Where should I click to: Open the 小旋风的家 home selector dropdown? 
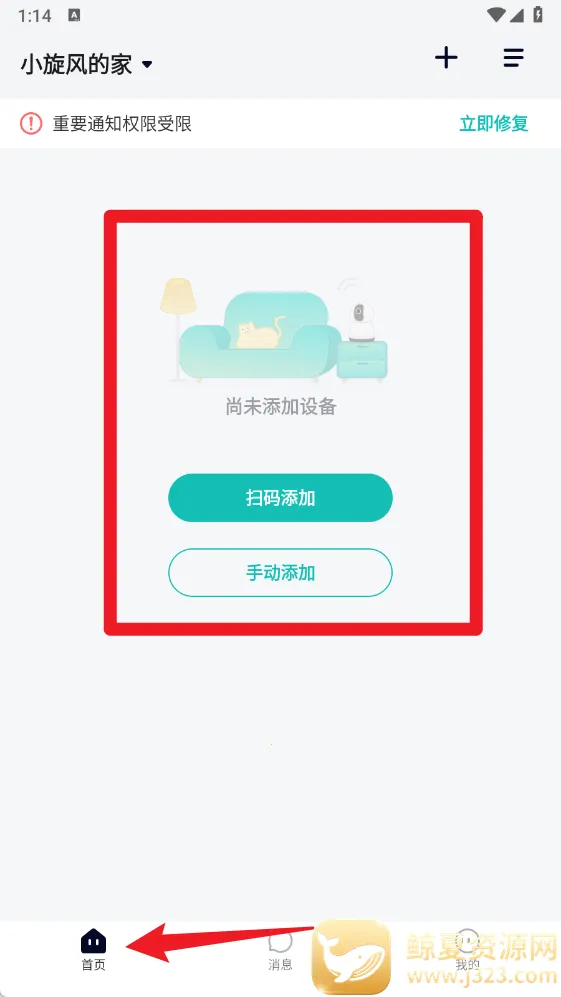pyautogui.click(x=87, y=64)
